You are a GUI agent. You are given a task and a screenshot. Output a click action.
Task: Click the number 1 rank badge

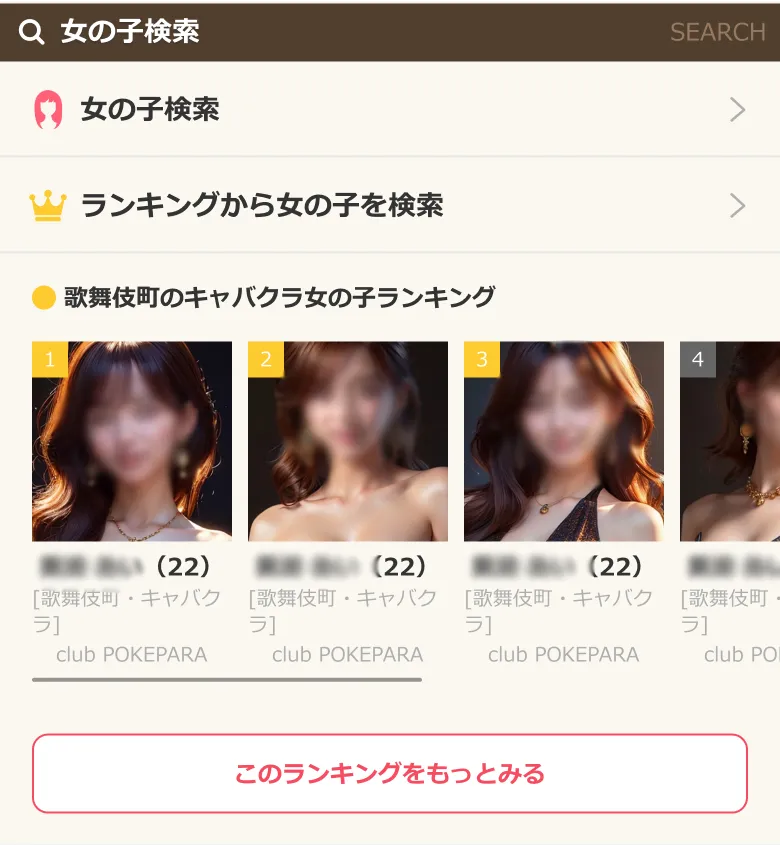tap(49, 360)
